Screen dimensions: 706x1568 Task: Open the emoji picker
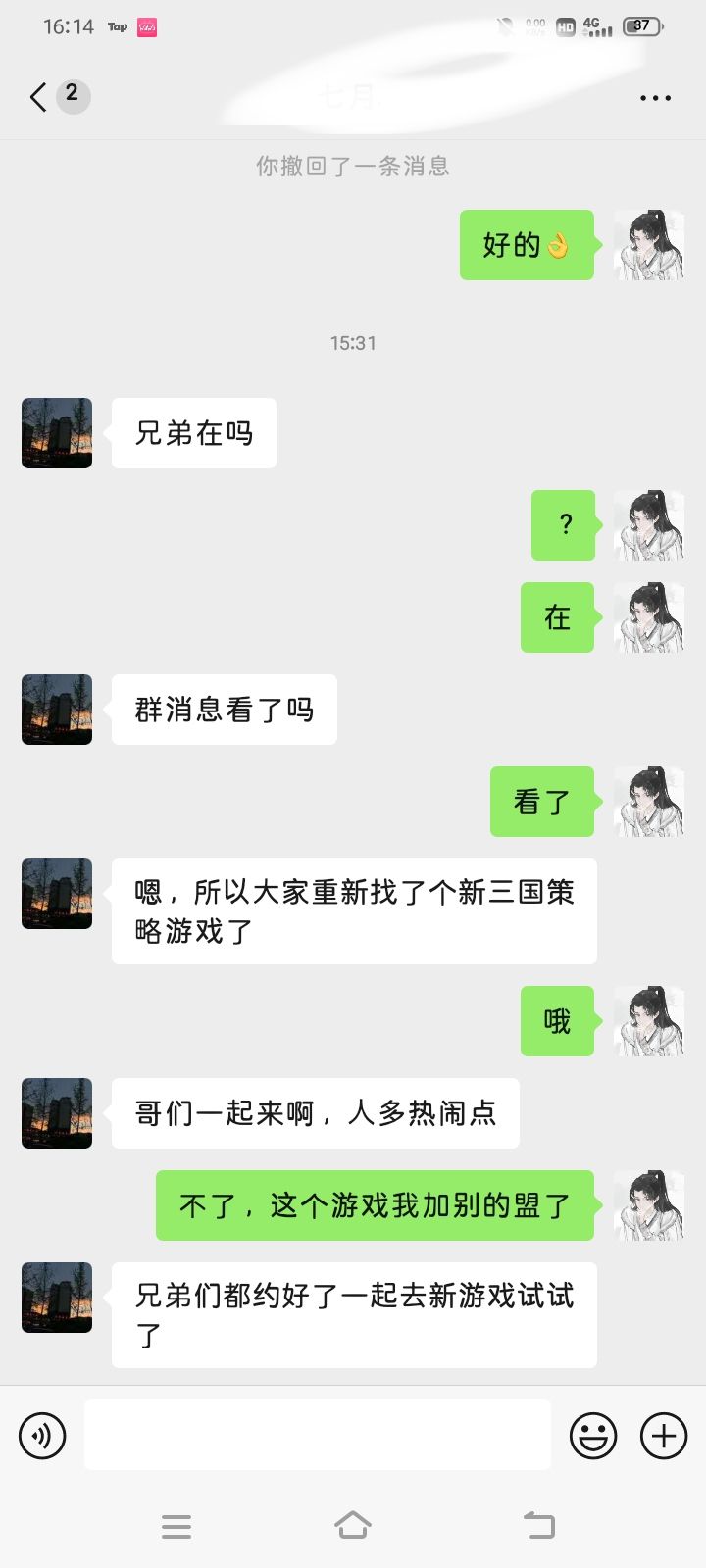593,1436
